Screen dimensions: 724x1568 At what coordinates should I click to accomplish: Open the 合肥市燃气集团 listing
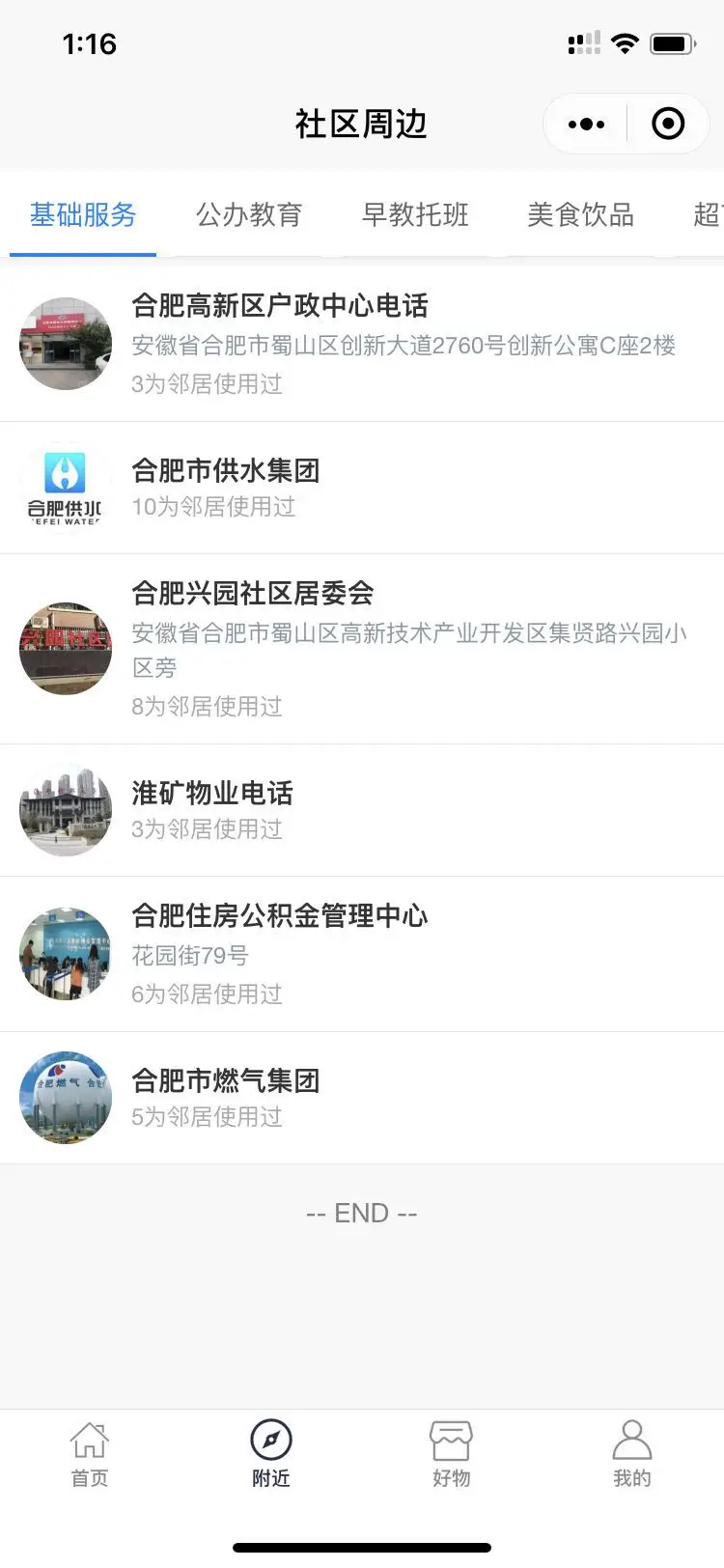pos(362,1098)
